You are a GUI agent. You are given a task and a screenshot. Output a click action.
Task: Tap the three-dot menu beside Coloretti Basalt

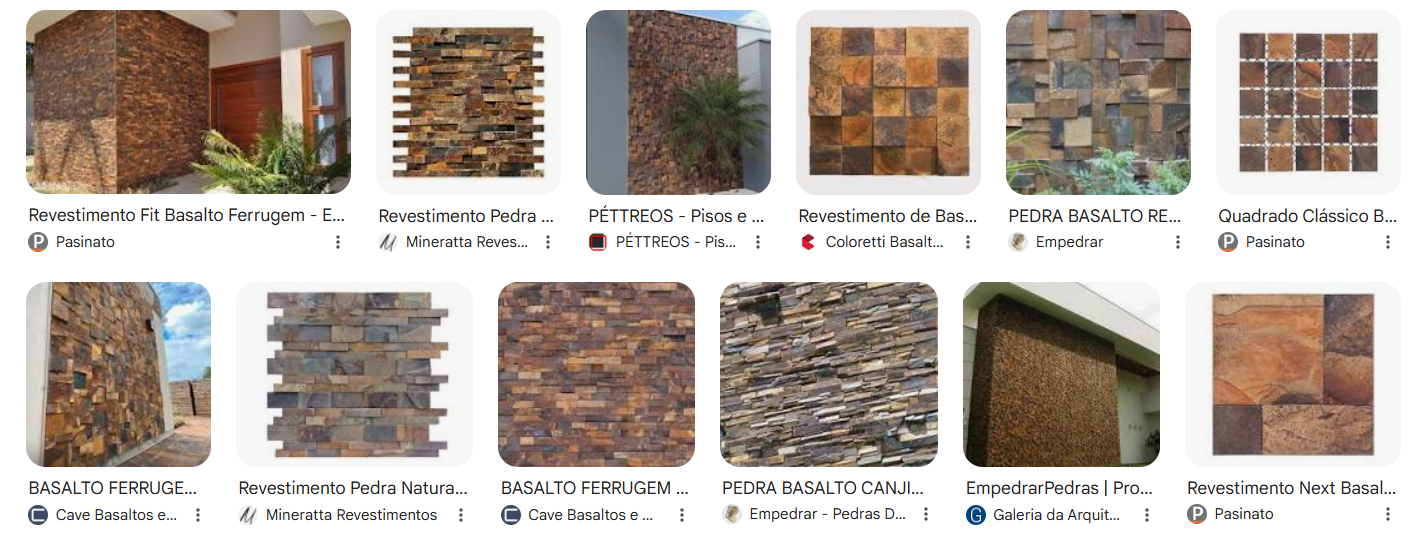[x=968, y=242]
